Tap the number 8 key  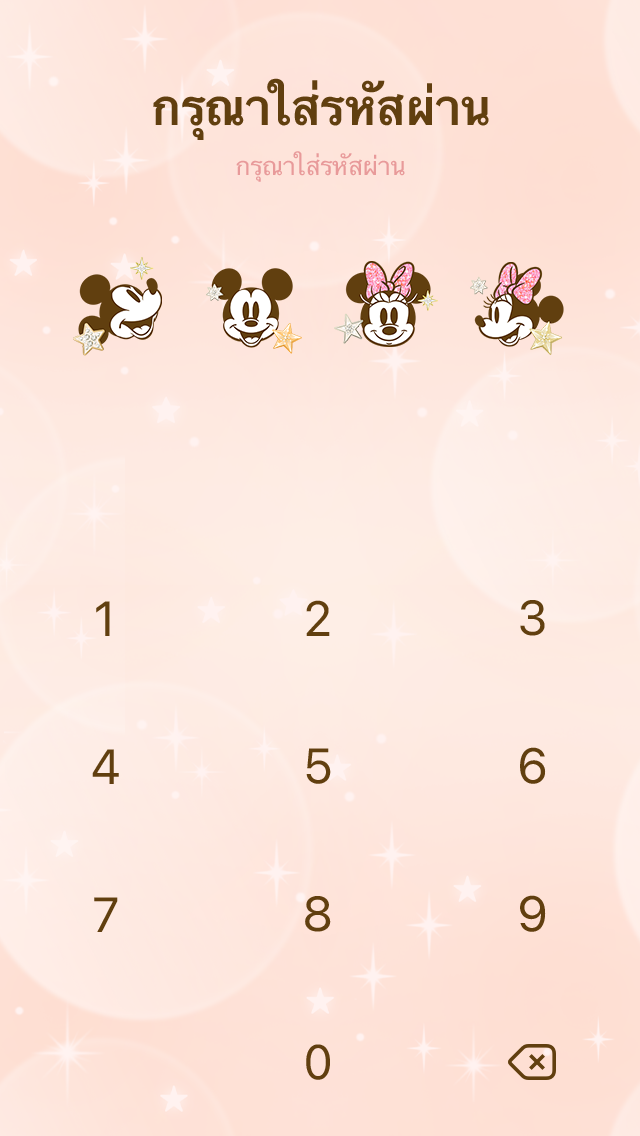click(318, 914)
